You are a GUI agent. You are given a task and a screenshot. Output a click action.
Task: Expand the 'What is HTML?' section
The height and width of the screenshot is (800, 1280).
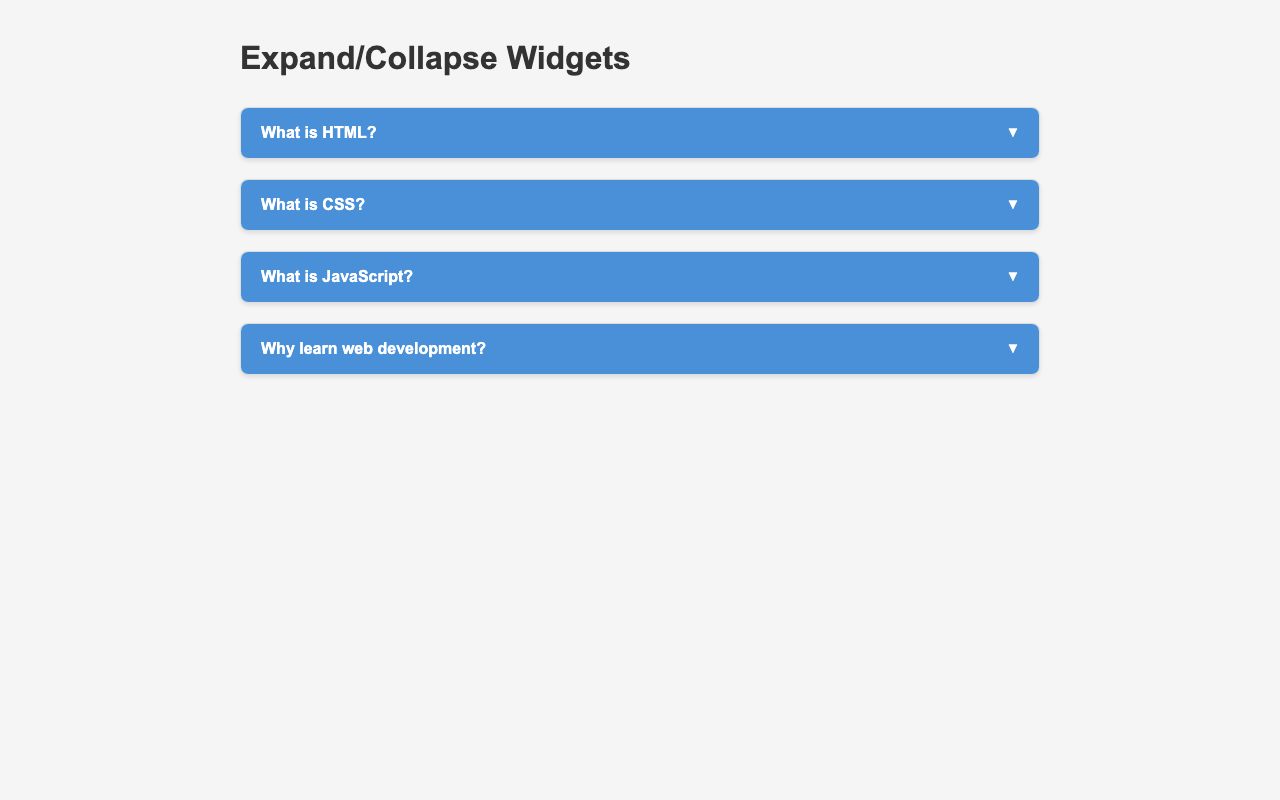click(639, 133)
